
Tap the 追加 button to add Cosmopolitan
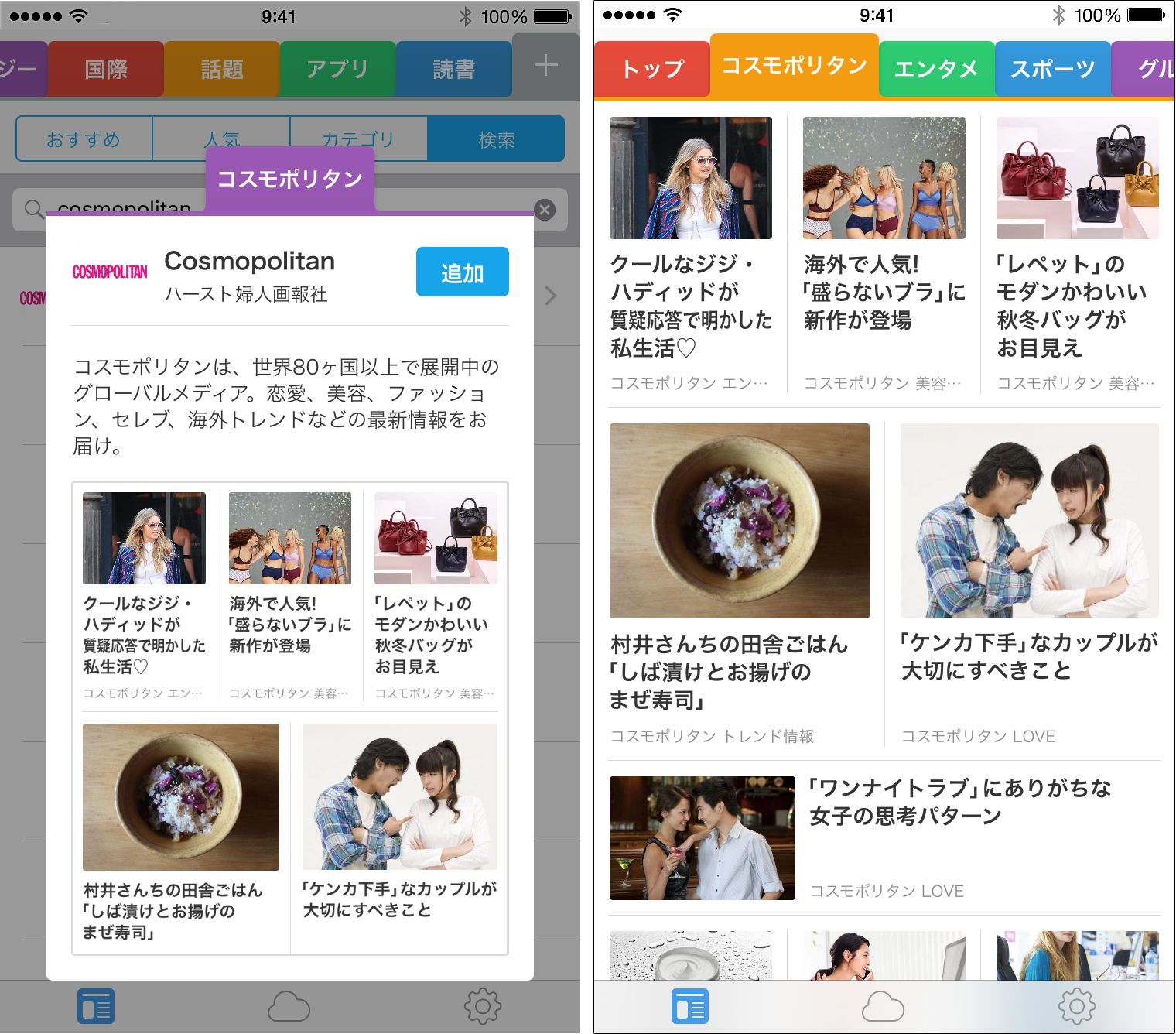tap(462, 272)
